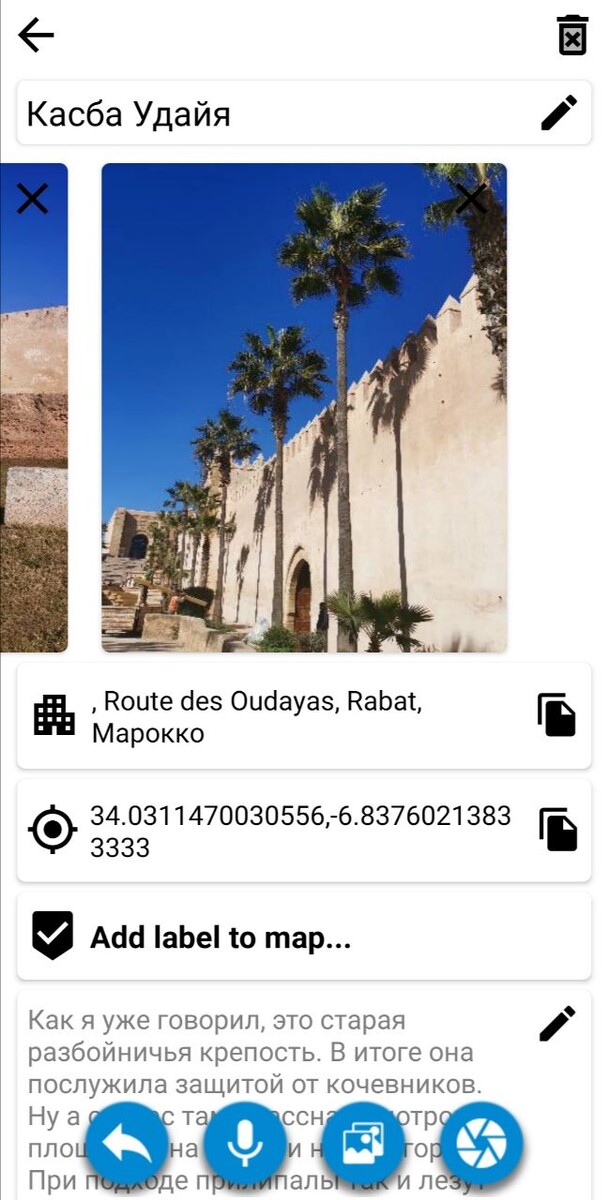Copy the Route des Oudayas address
Screen dimensions: 608x1200
pyautogui.click(x=557, y=716)
